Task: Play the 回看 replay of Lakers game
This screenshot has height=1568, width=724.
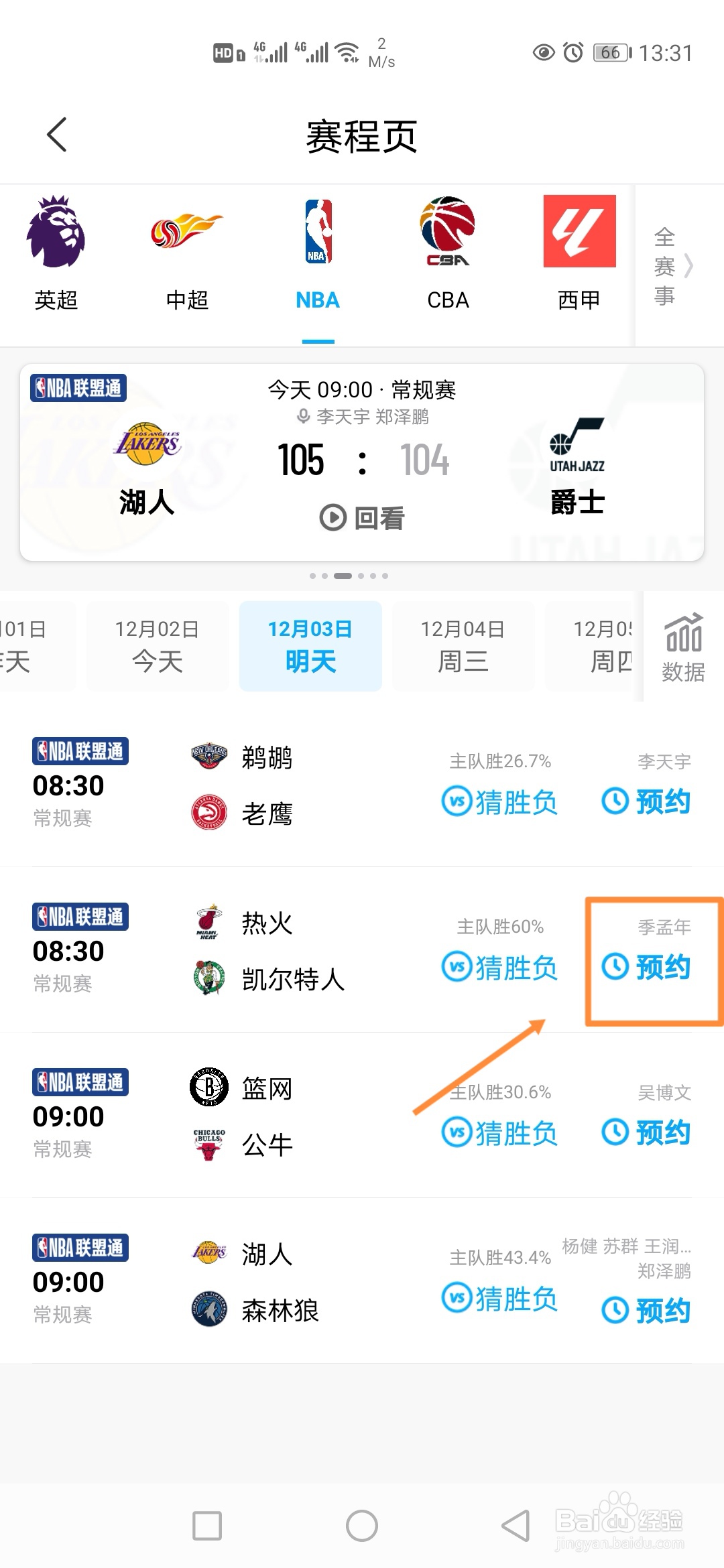Action: point(362,517)
